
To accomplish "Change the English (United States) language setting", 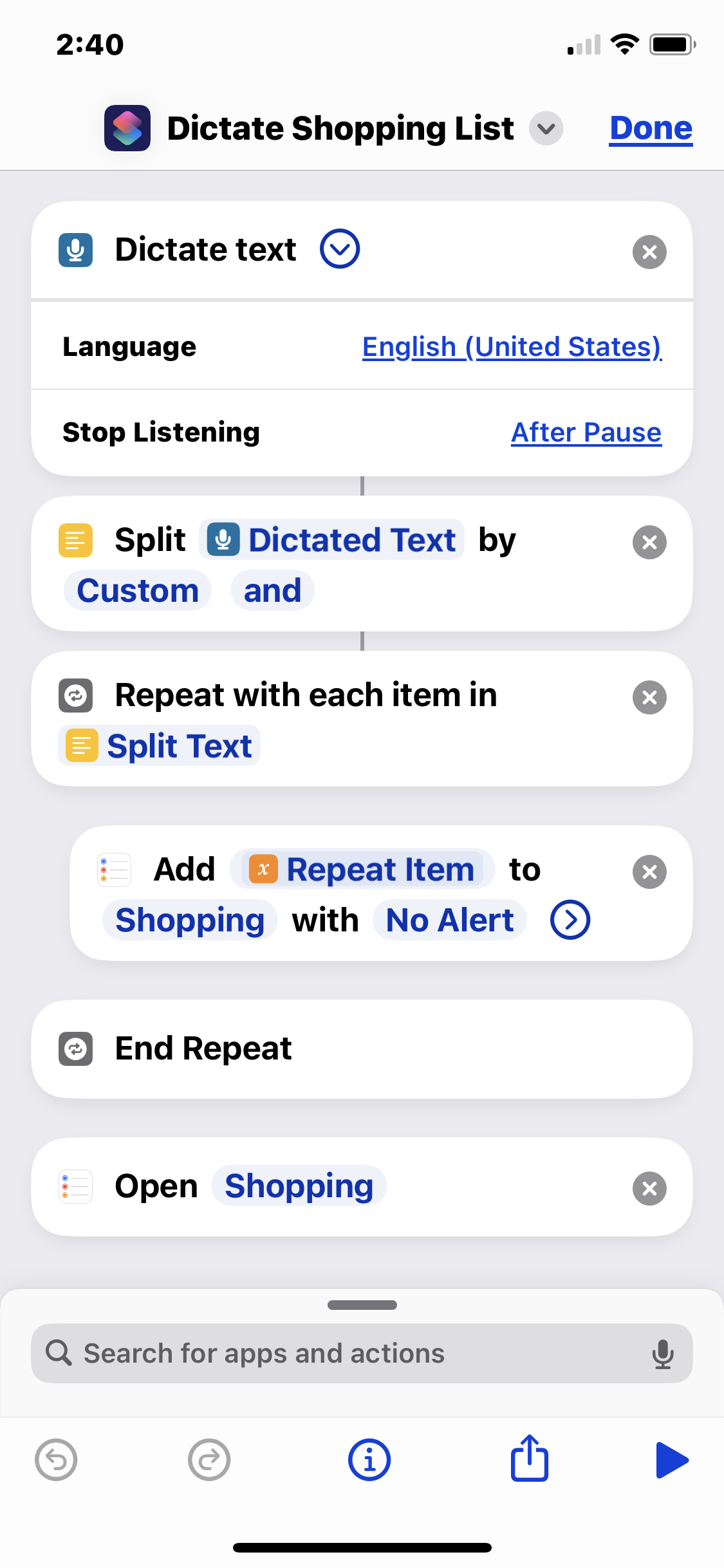I will (512, 347).
